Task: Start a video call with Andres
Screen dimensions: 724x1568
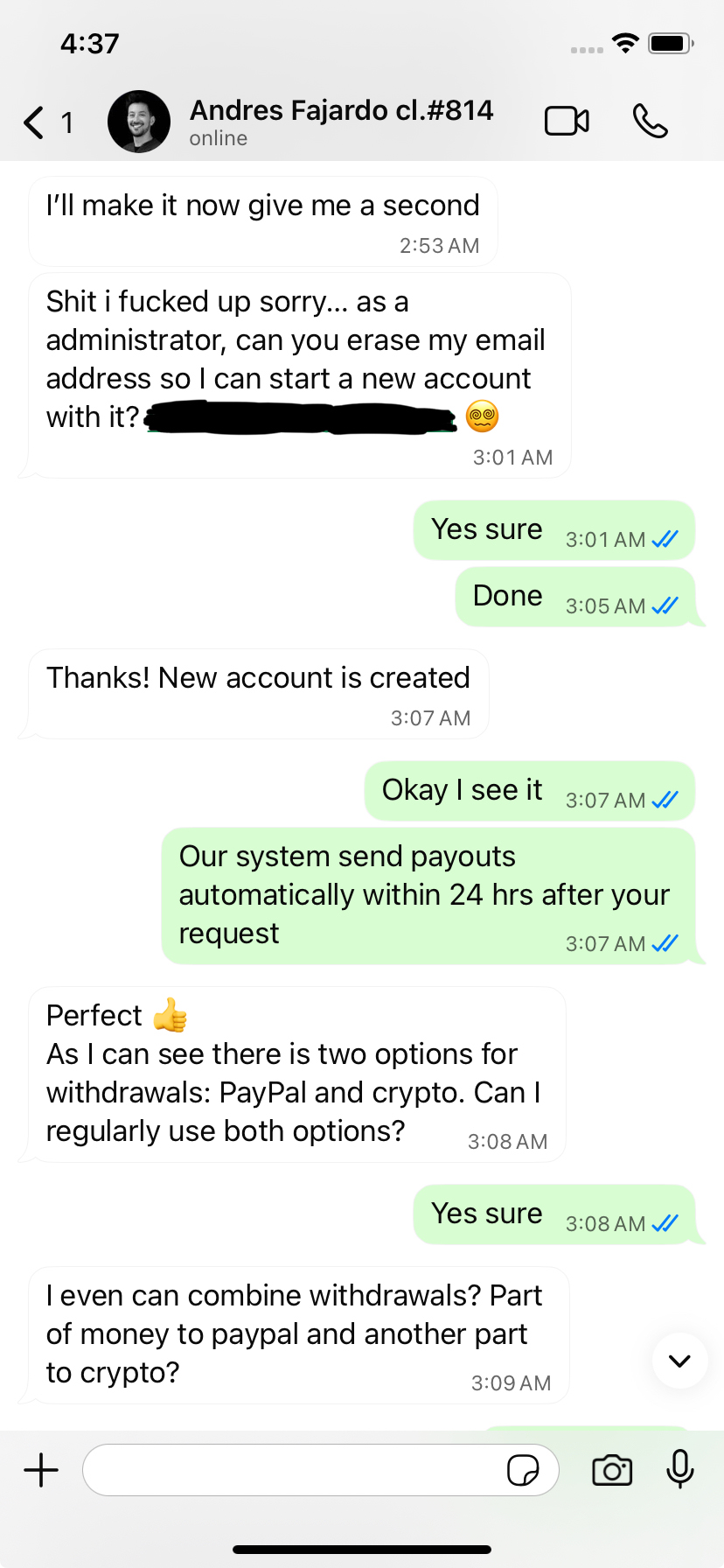Action: pyautogui.click(x=567, y=121)
